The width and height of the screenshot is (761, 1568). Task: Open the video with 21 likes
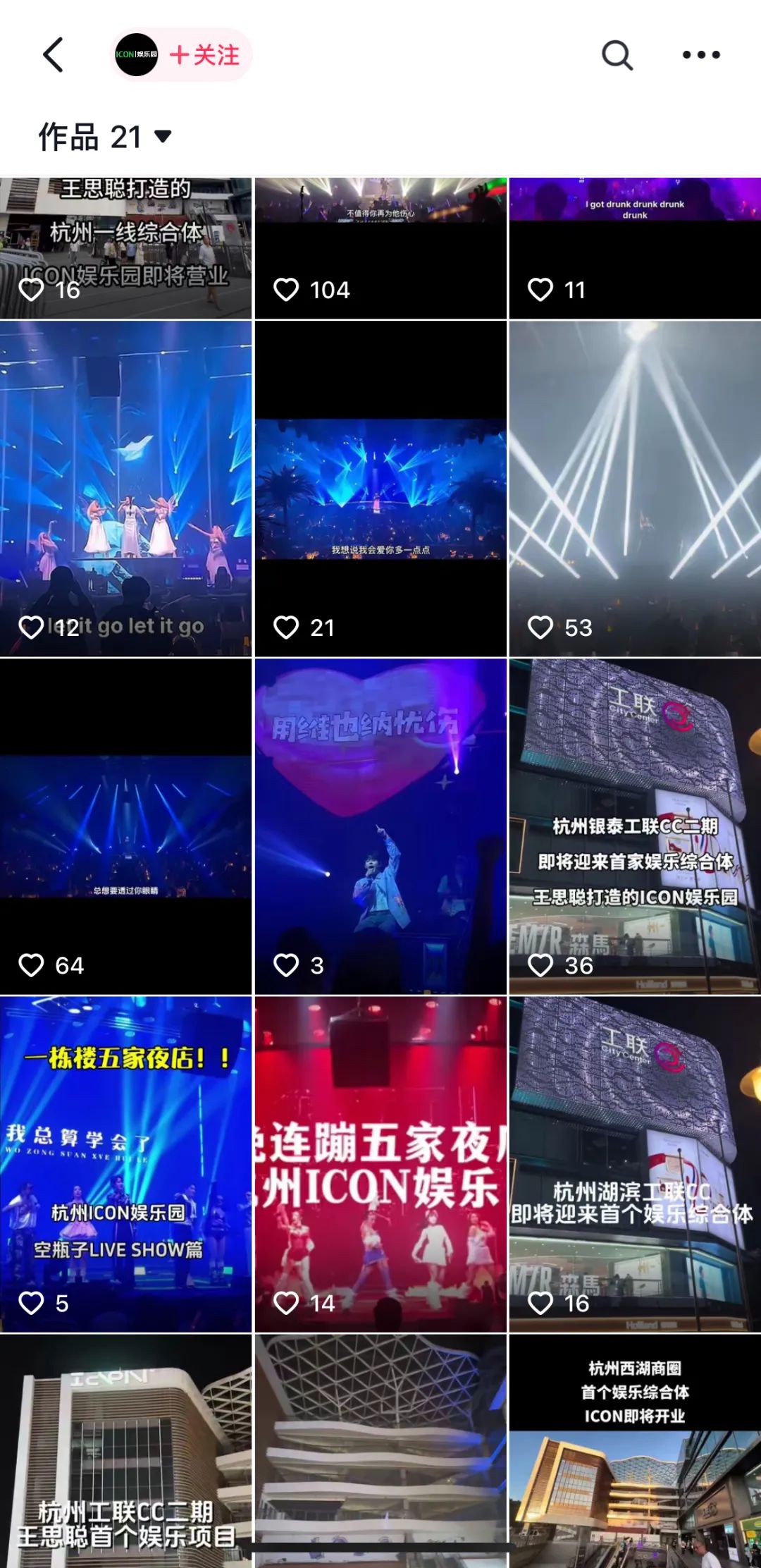[380, 488]
